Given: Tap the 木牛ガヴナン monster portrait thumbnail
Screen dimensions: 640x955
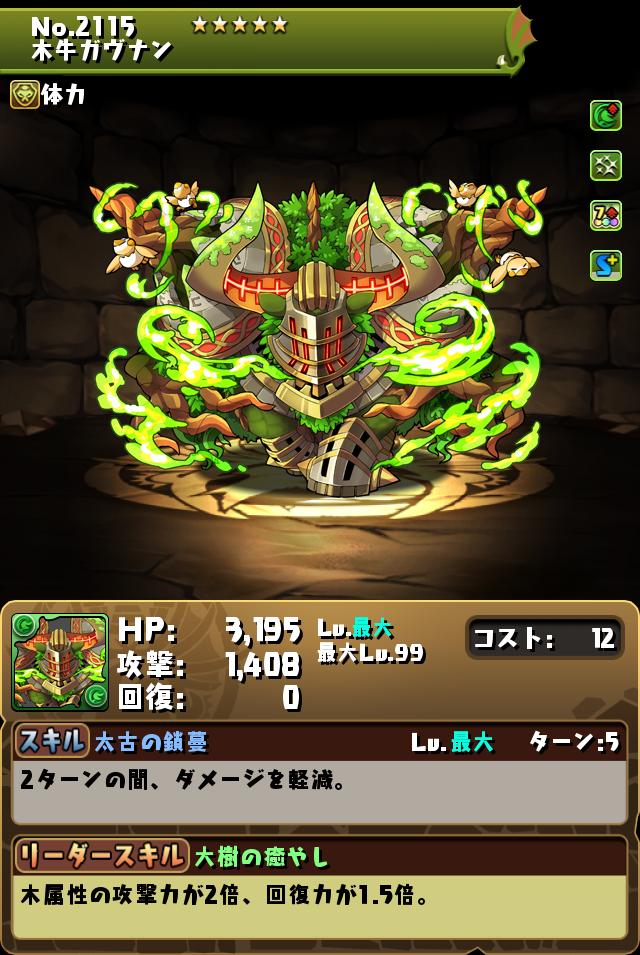Looking at the screenshot, I should click(60, 662).
